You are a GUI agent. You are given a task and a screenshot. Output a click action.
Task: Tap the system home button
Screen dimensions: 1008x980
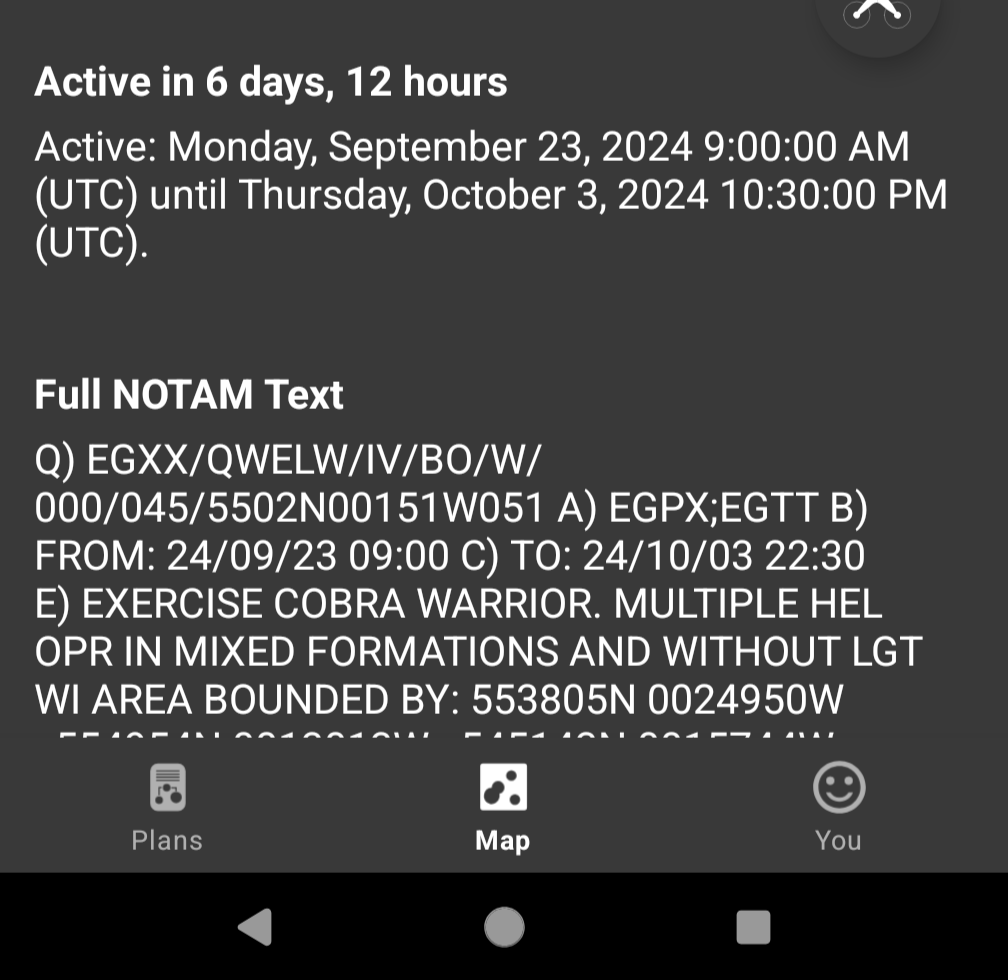[x=504, y=927]
